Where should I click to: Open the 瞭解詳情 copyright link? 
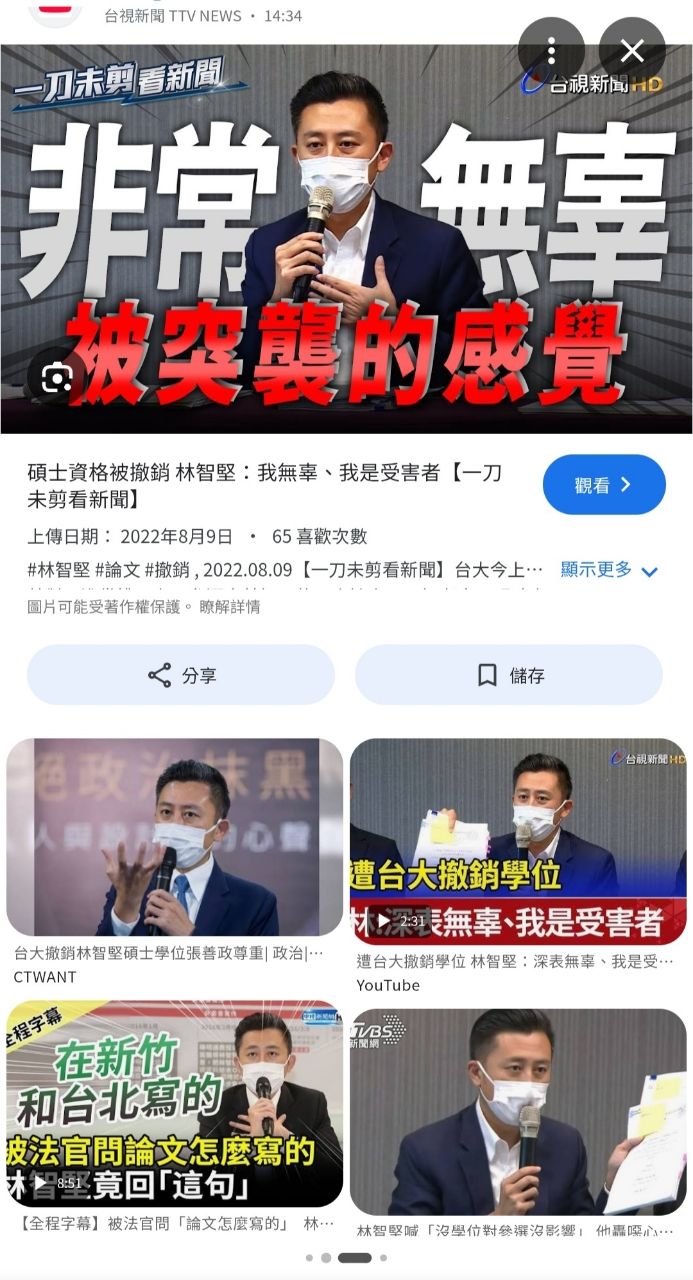click(x=230, y=606)
